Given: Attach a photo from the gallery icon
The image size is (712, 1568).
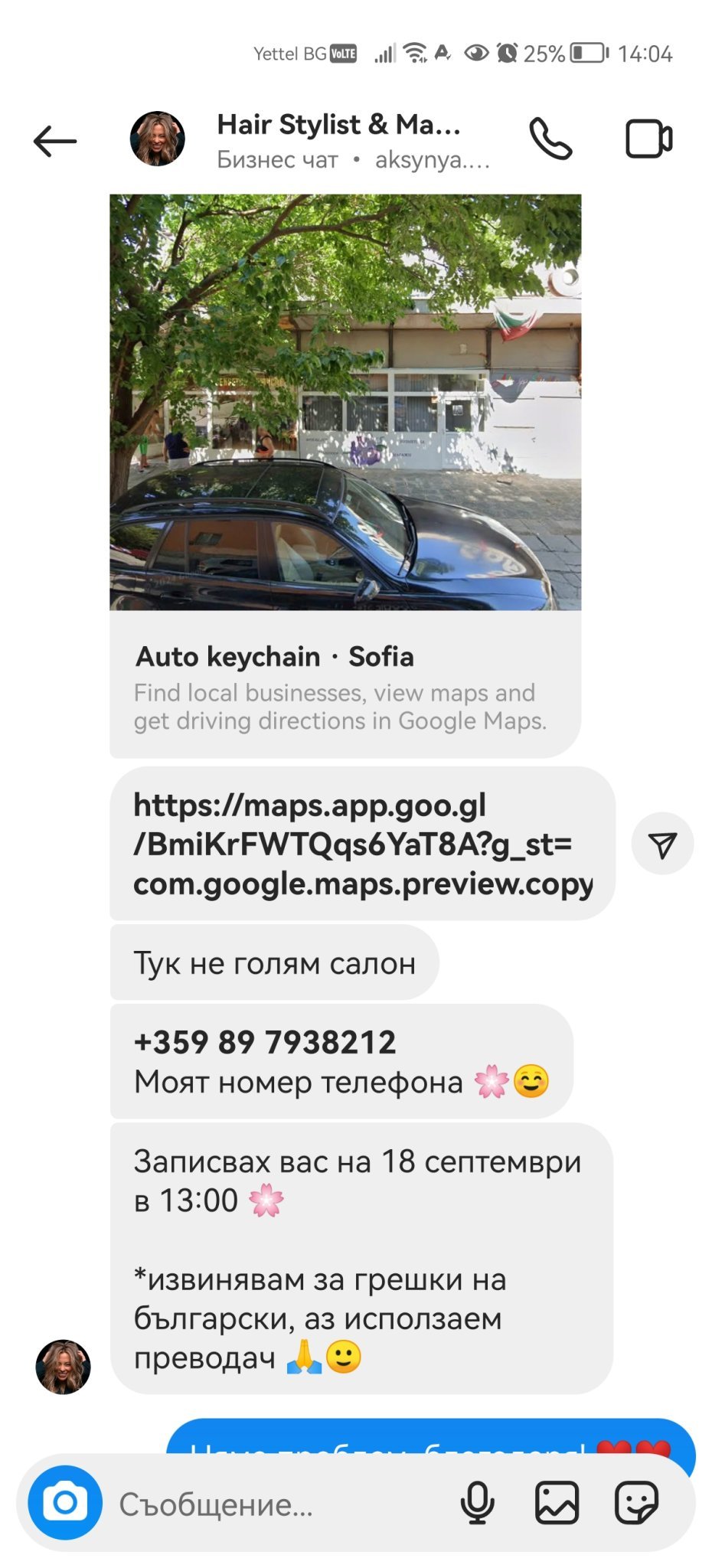Looking at the screenshot, I should tap(557, 1503).
